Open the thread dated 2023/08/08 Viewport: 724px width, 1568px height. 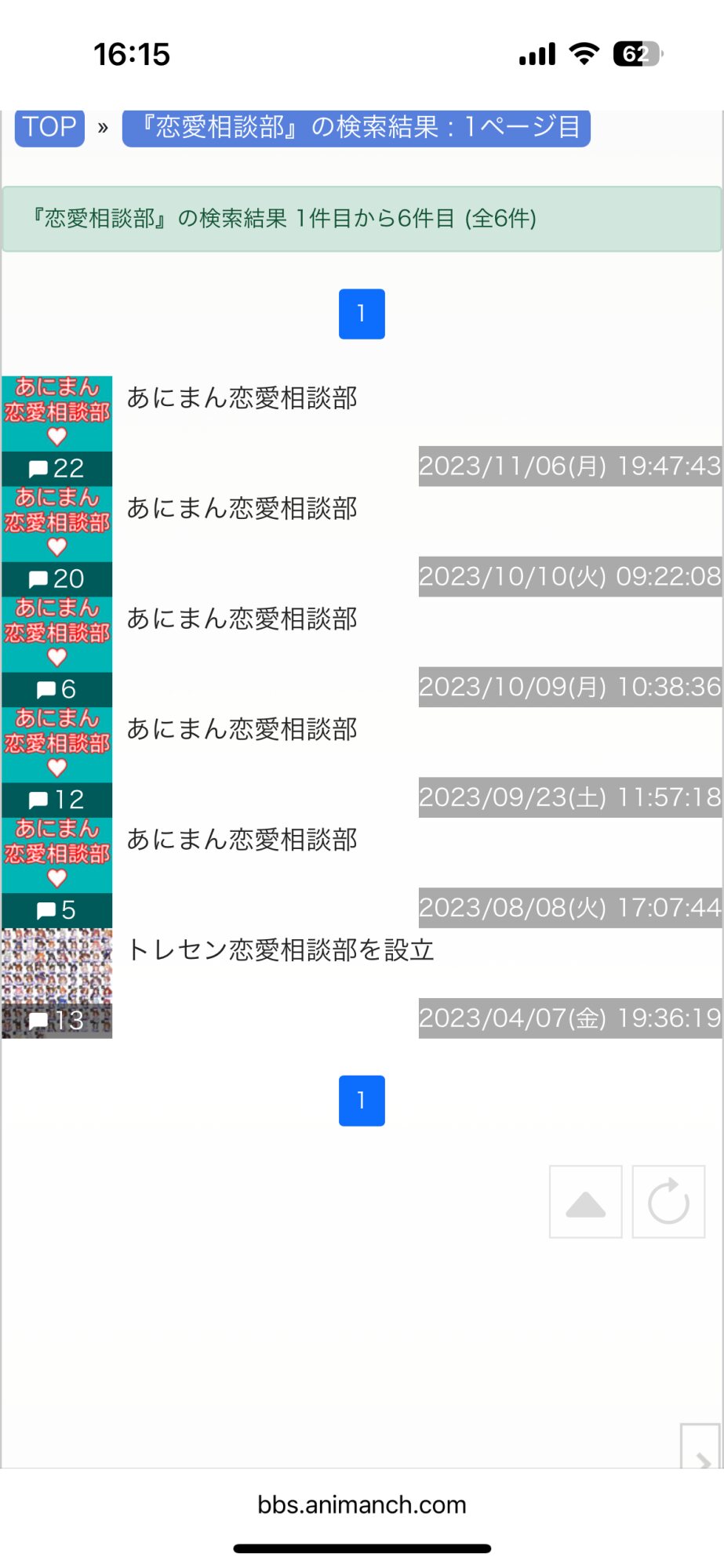point(242,840)
